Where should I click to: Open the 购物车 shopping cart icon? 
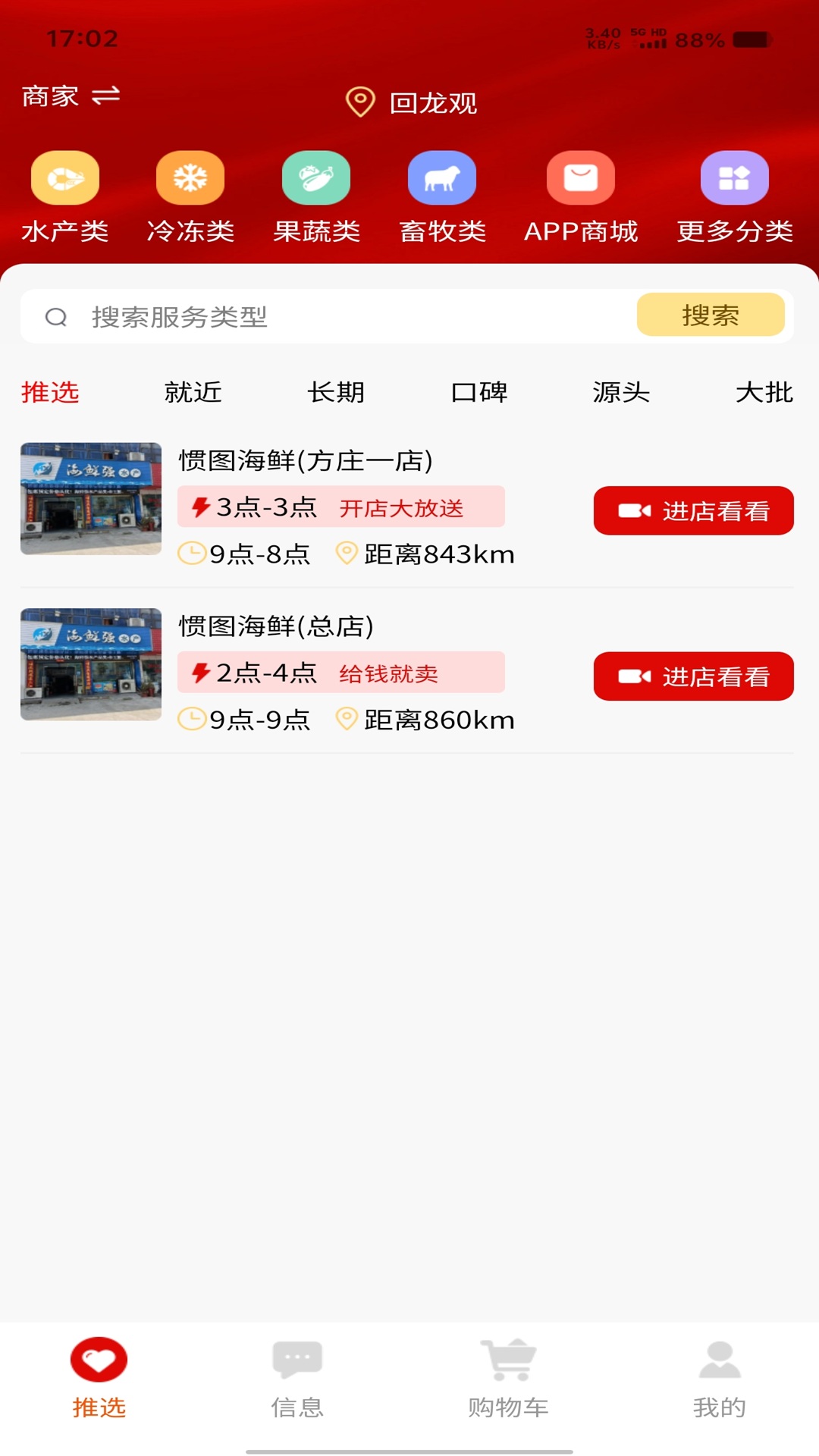click(x=507, y=1357)
